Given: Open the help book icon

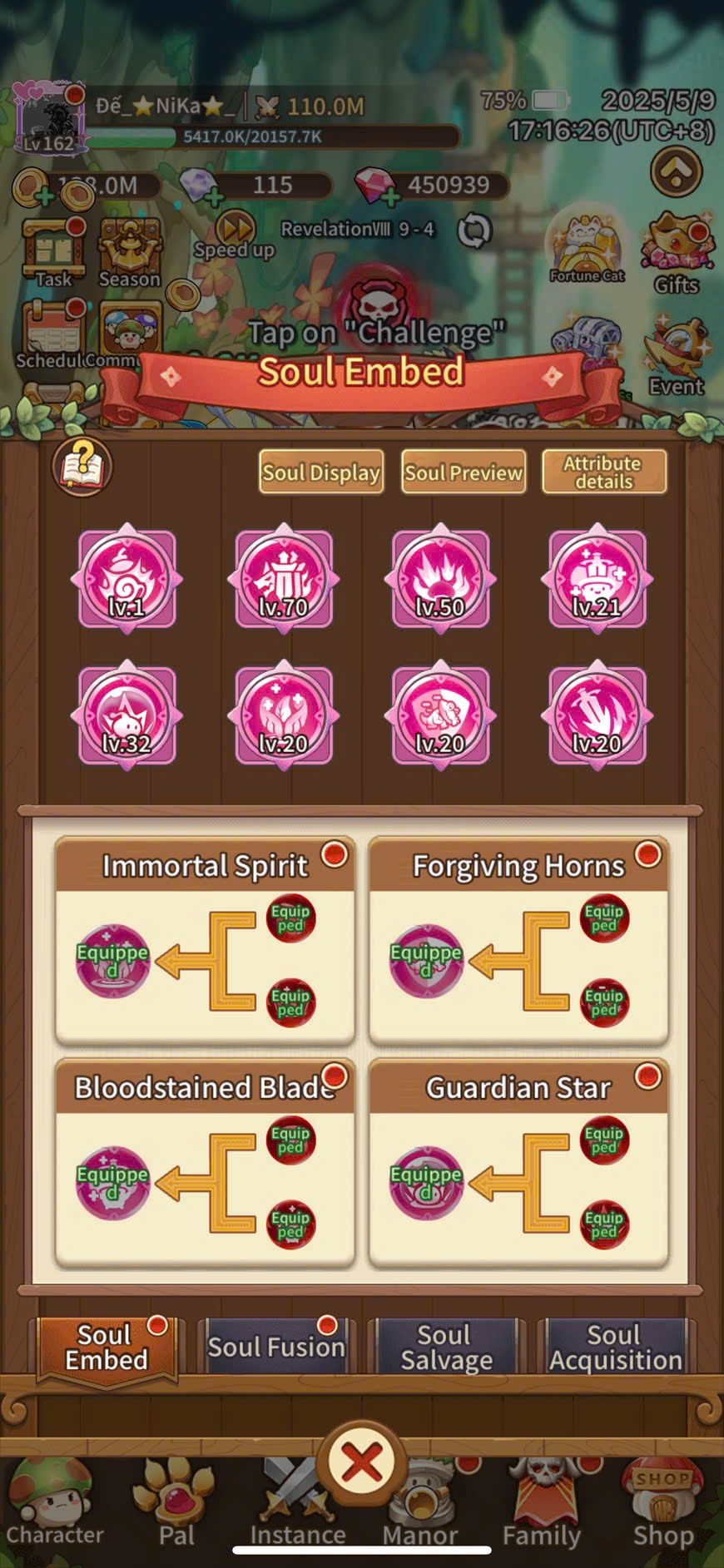Looking at the screenshot, I should click(x=82, y=467).
